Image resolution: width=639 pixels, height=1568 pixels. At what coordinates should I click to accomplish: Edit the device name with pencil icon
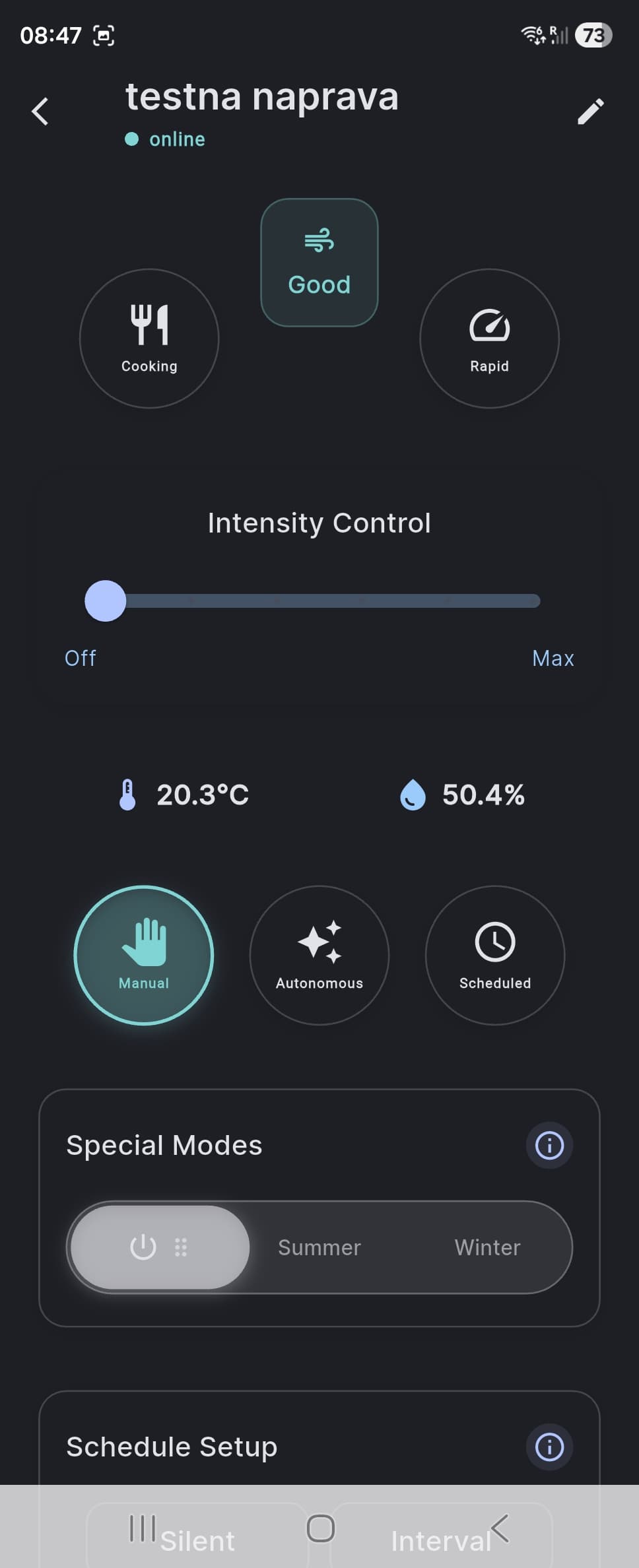[591, 111]
